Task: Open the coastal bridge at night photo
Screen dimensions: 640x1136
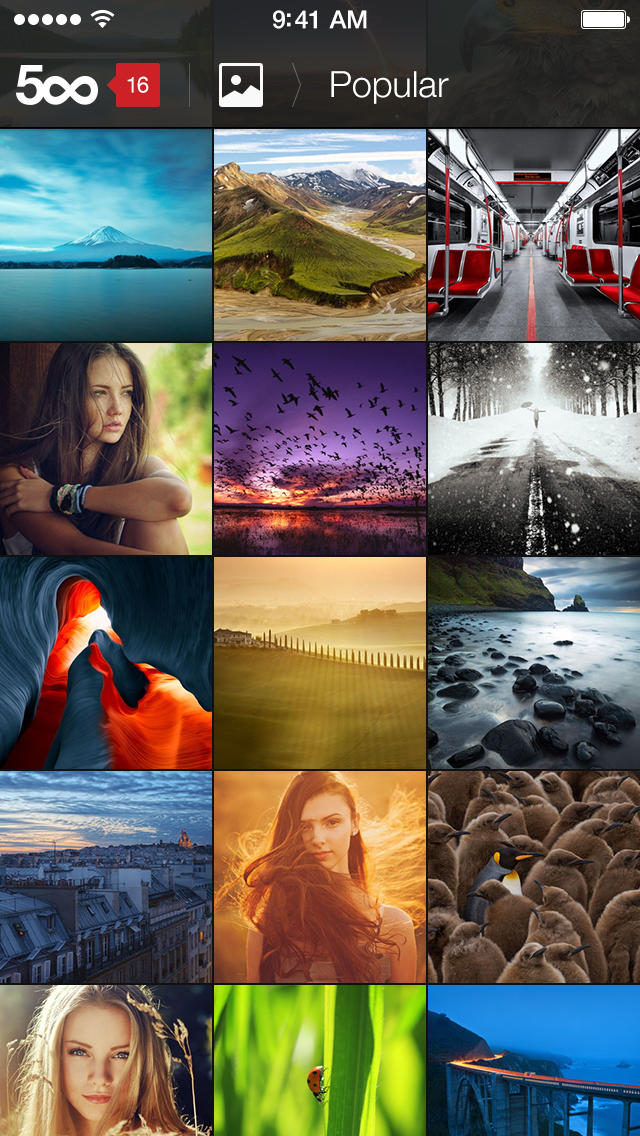Action: pyautogui.click(x=534, y=1060)
